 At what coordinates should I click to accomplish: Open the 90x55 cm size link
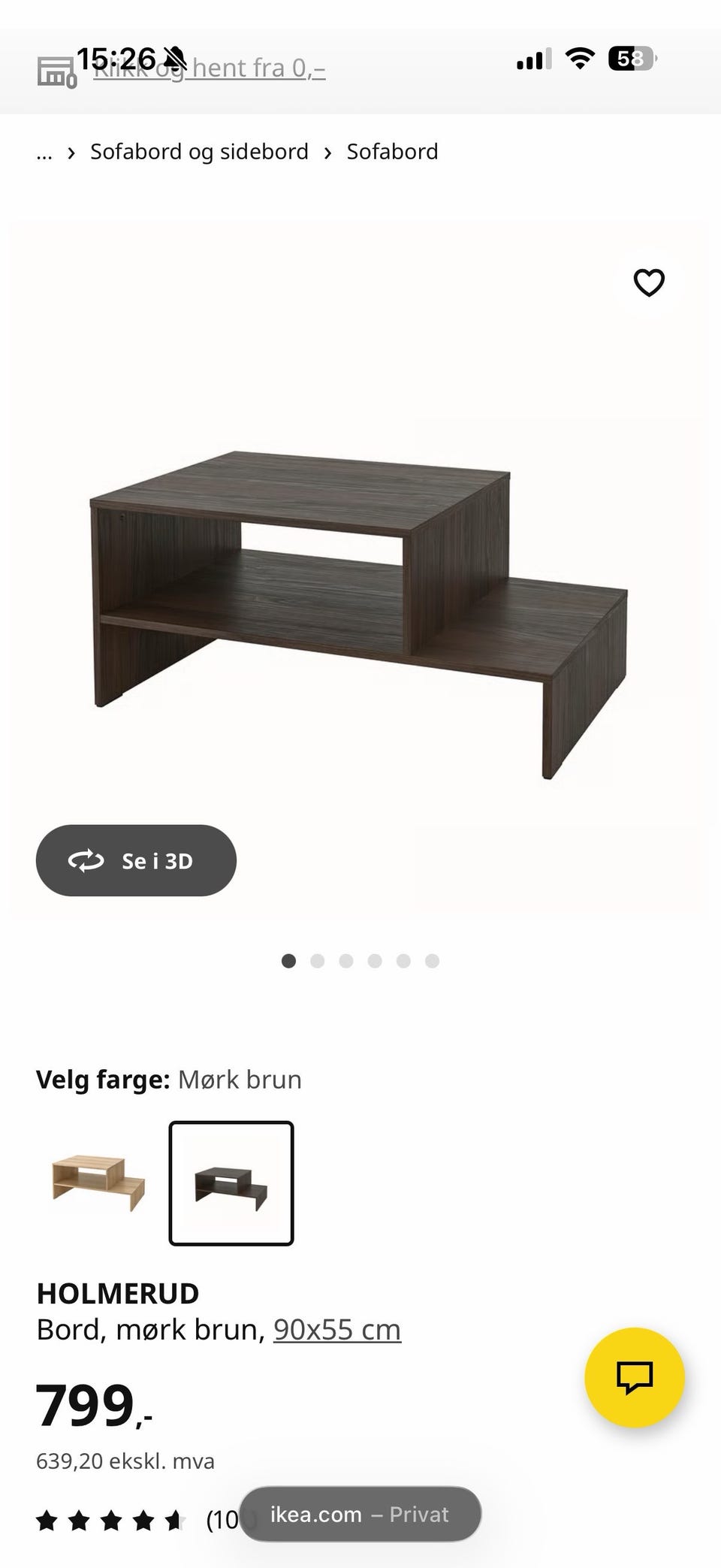click(x=336, y=1330)
